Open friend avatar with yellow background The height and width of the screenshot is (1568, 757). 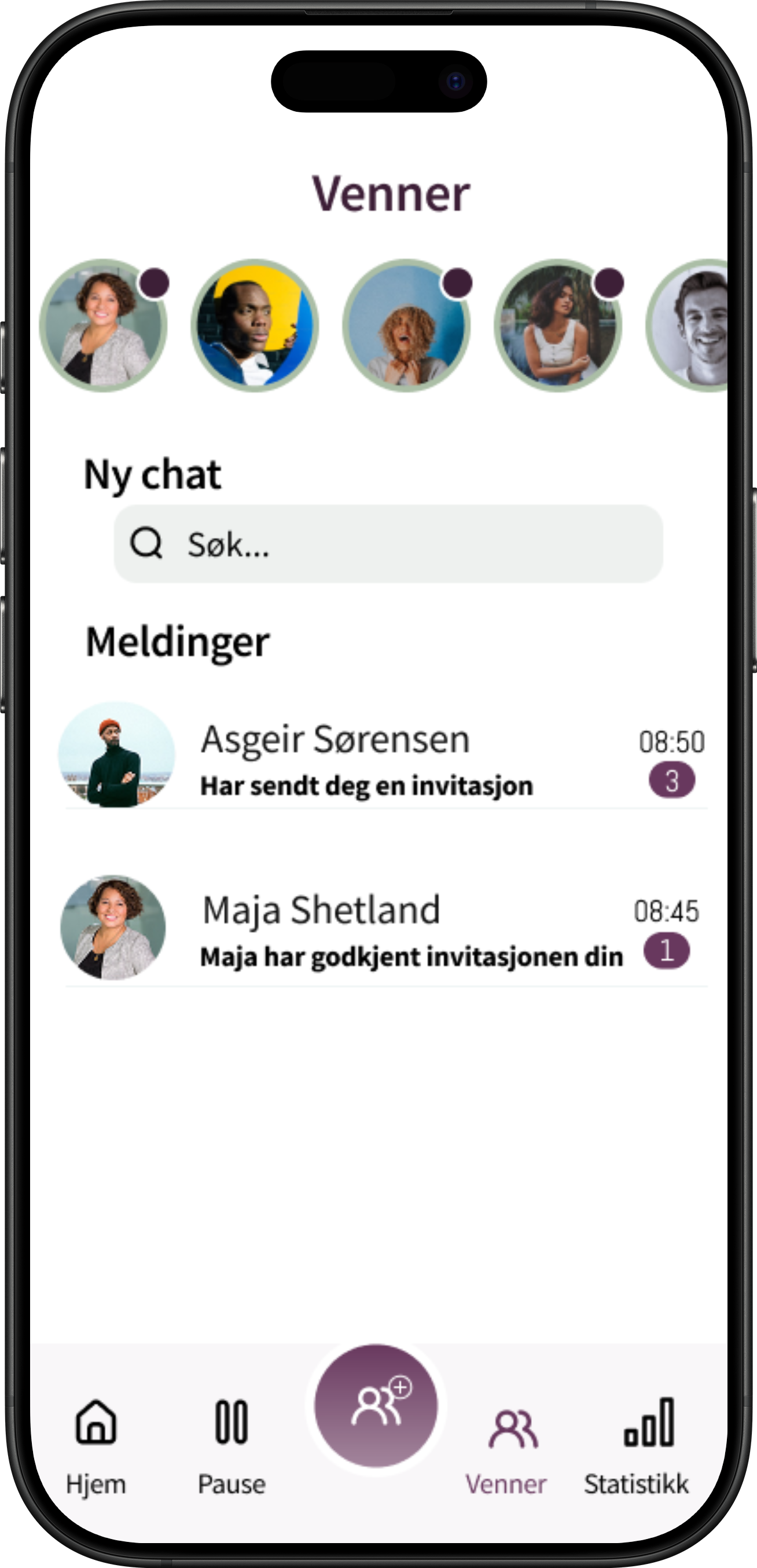[255, 325]
